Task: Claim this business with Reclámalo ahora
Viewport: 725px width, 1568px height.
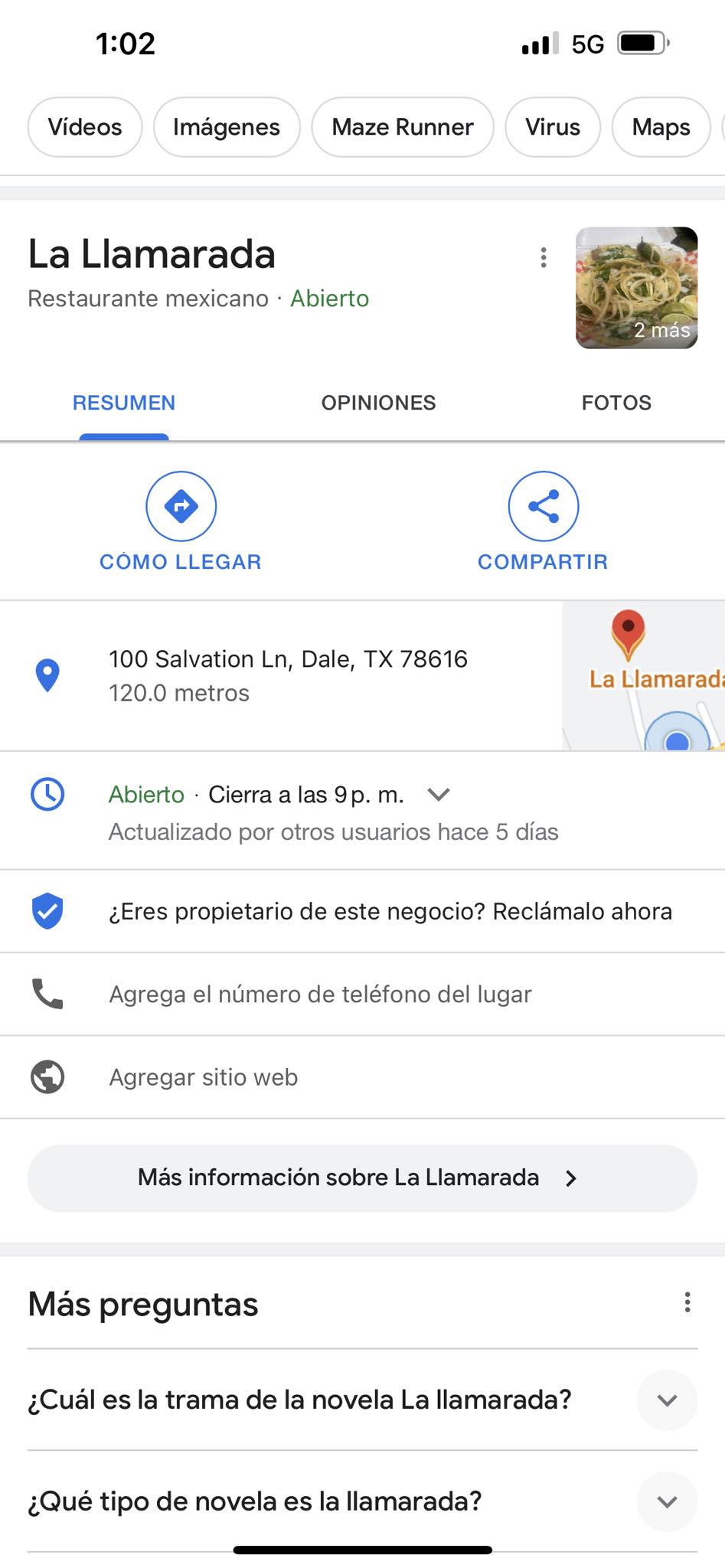Action: (390, 911)
